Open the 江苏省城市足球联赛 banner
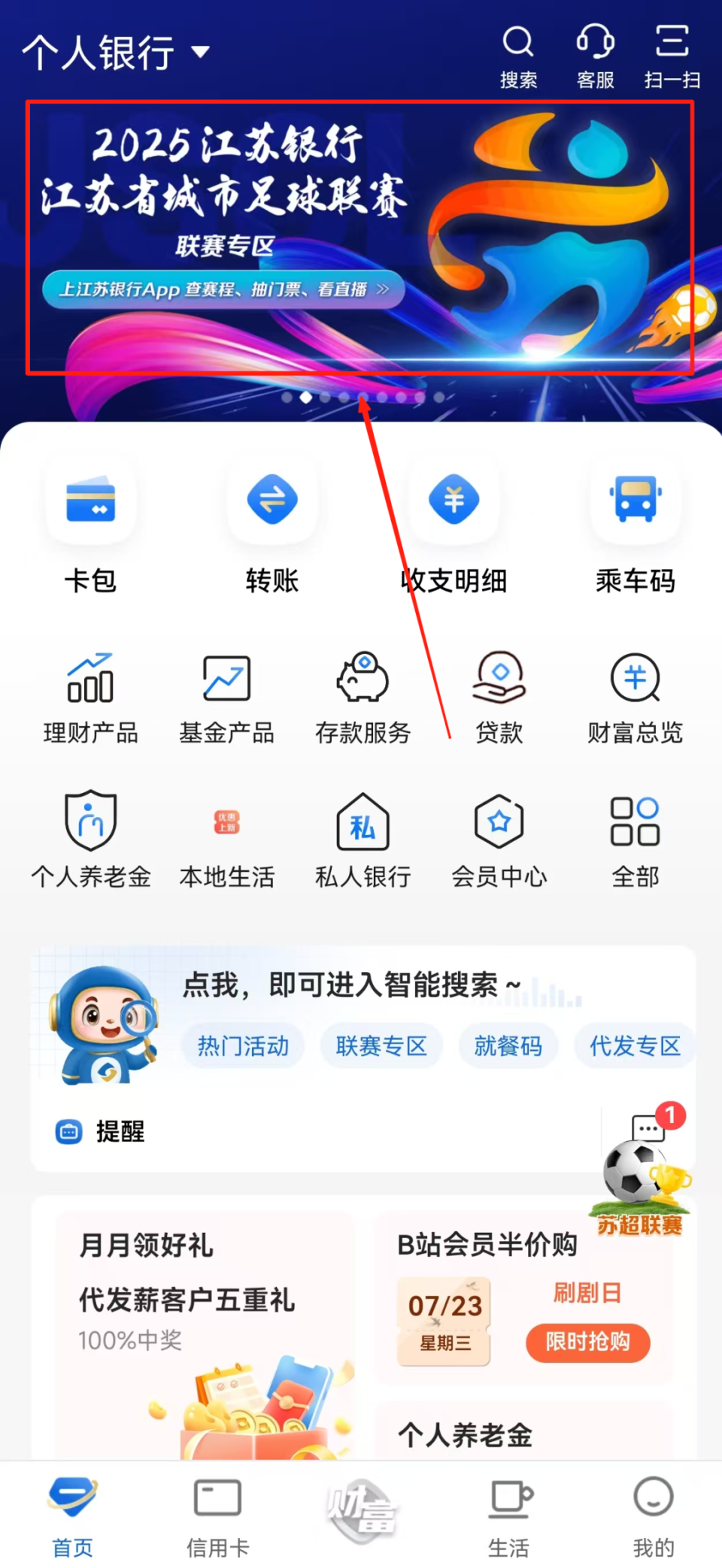The image size is (722, 1568). coord(359,238)
